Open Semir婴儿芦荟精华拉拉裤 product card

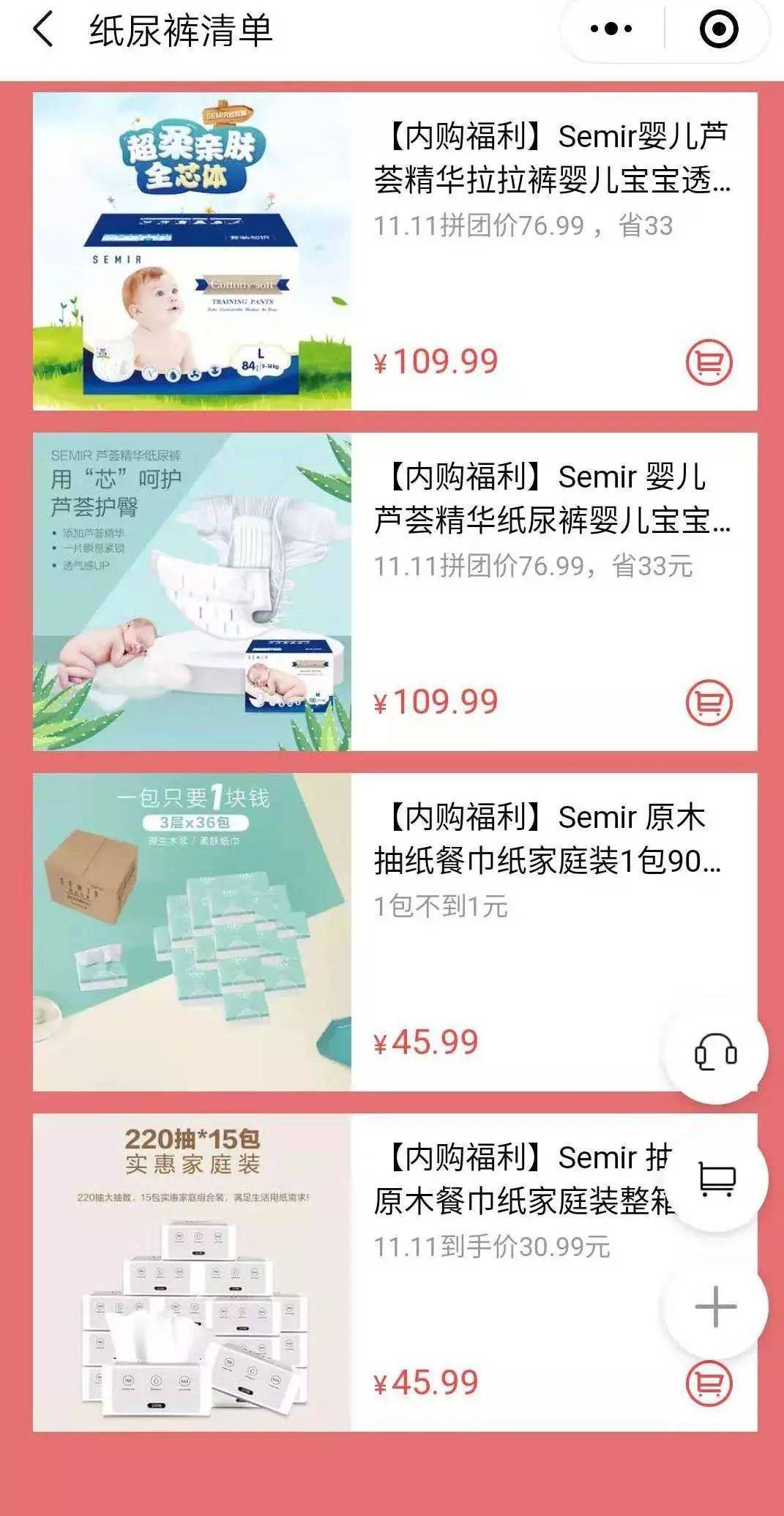pyautogui.click(x=395, y=251)
